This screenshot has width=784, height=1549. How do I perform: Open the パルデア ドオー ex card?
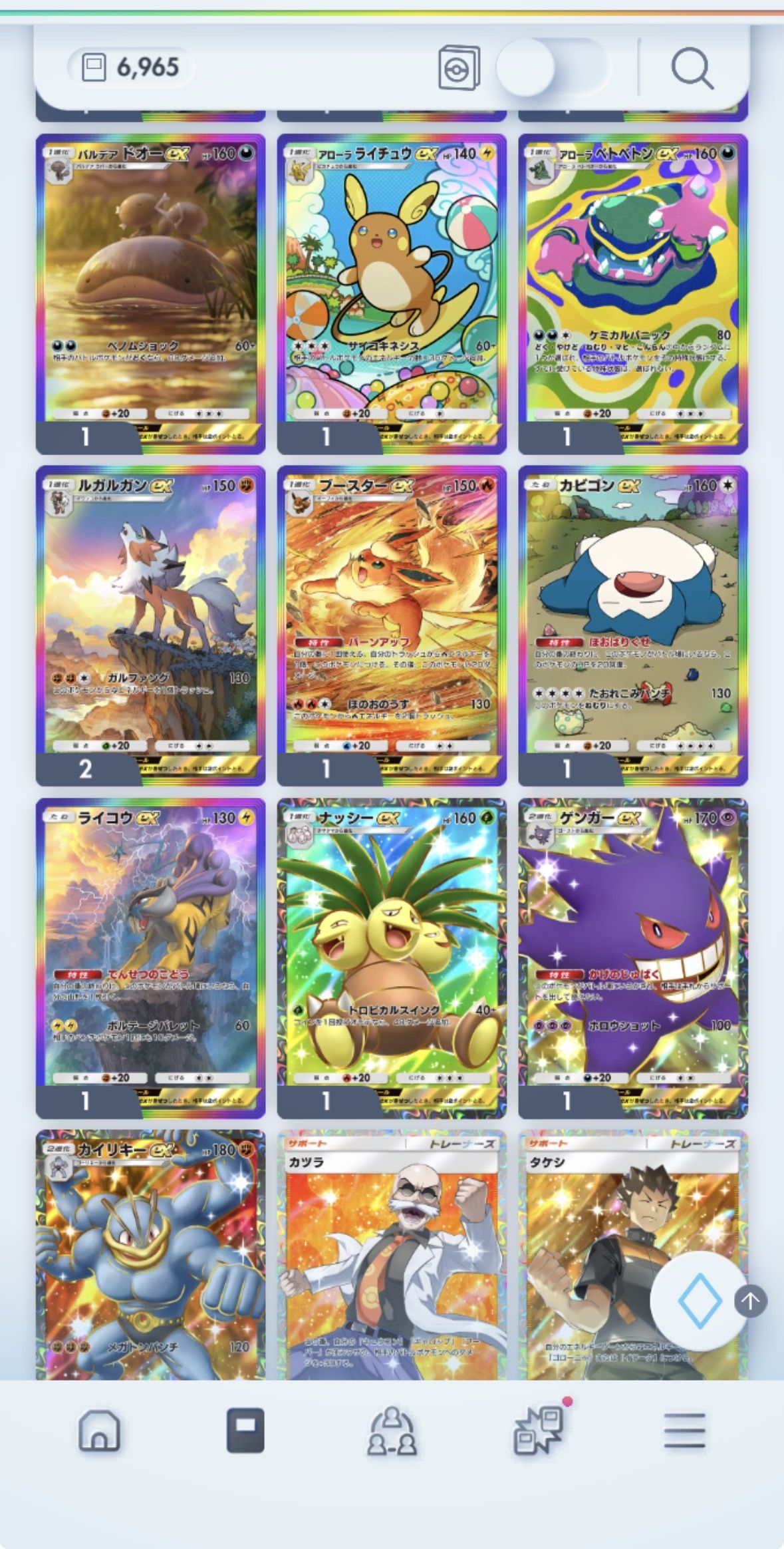[150, 293]
